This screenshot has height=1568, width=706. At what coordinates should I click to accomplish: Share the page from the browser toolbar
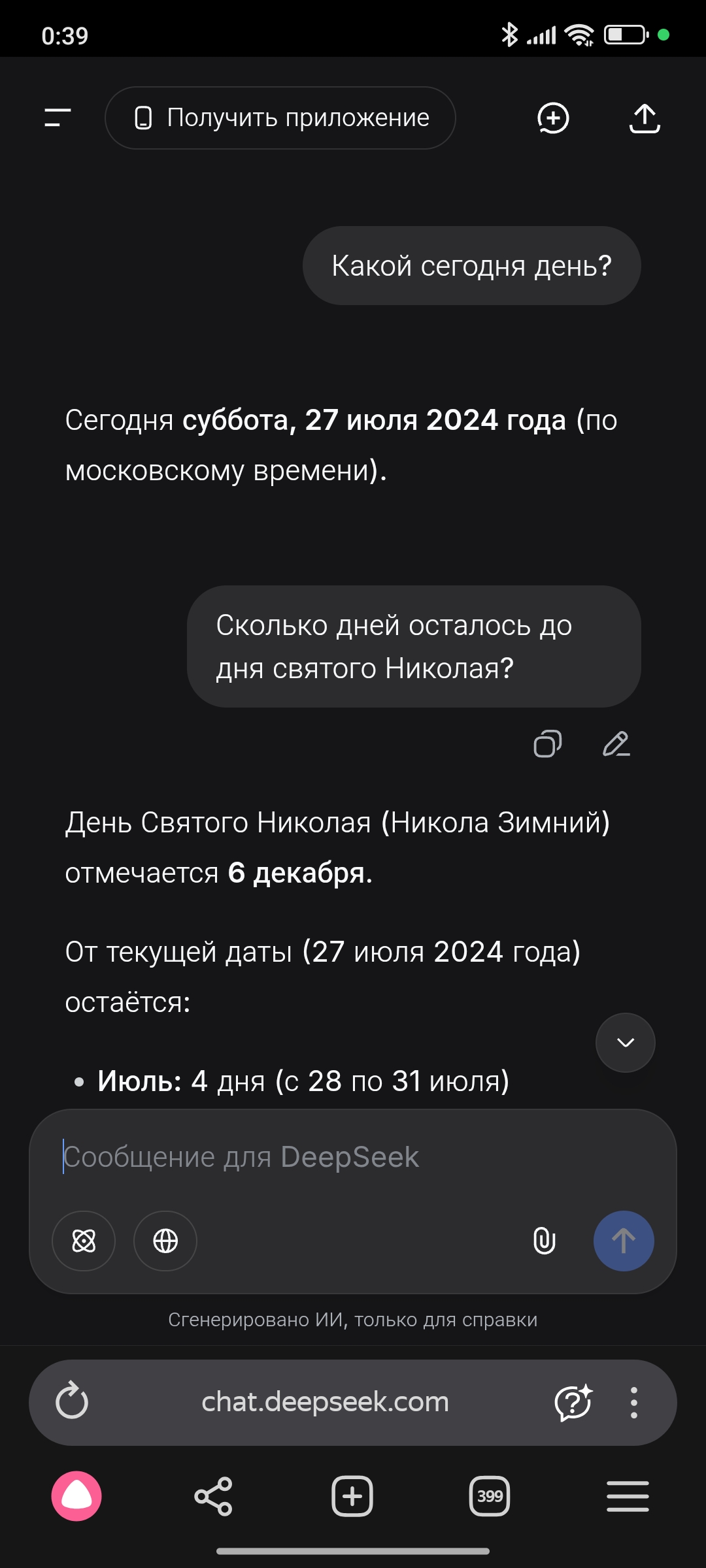[x=213, y=1495]
